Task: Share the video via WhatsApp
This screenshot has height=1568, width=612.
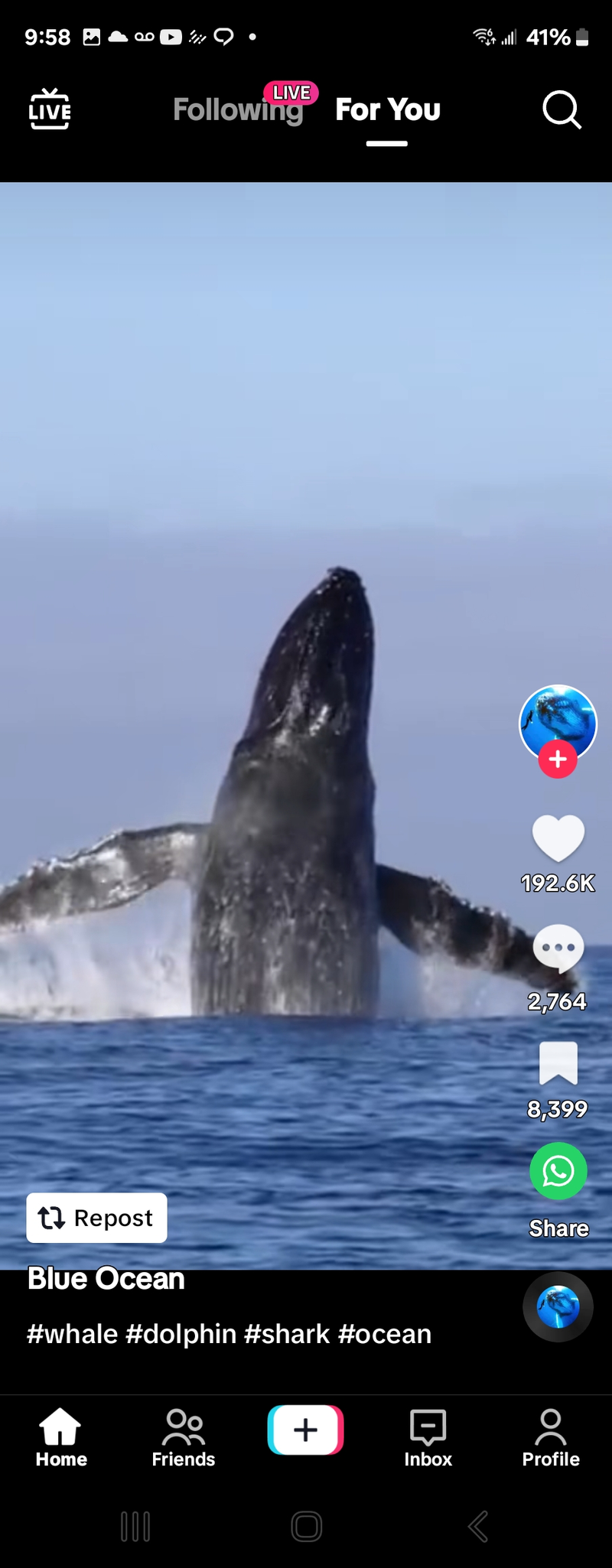Action: coord(558,1171)
